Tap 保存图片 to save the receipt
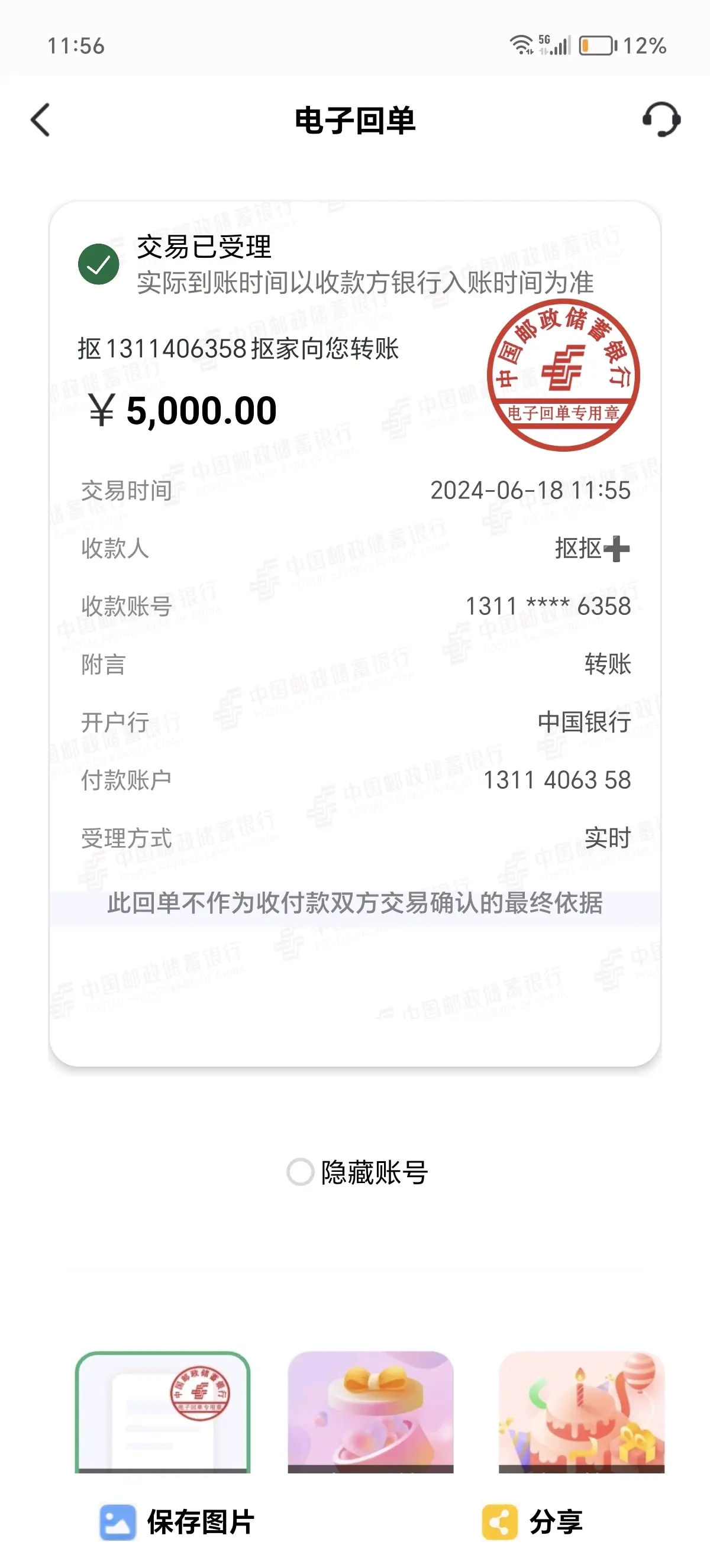Screen dimensions: 710x1568 (x=177, y=1522)
